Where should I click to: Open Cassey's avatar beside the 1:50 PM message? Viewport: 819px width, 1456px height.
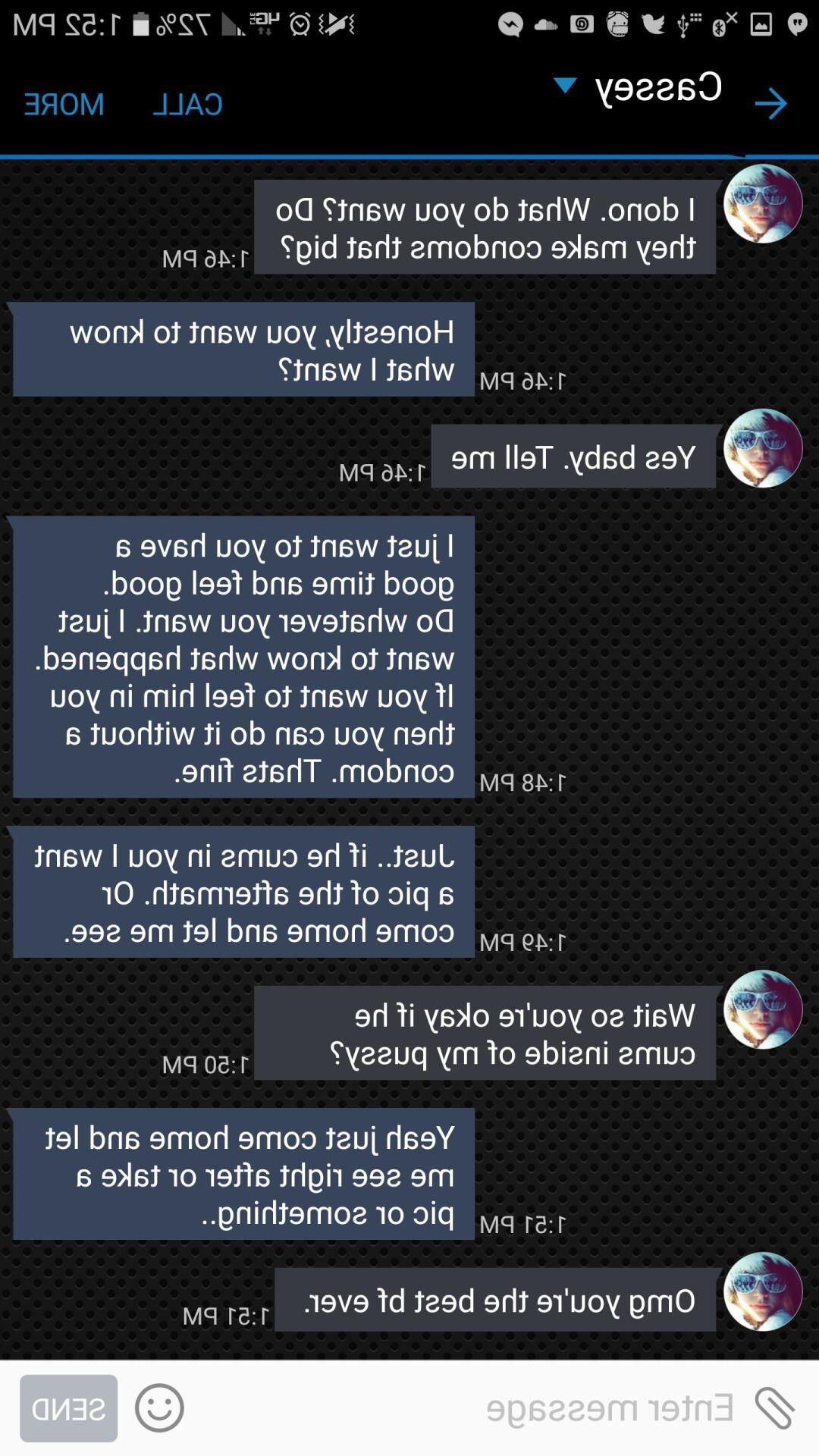click(762, 1010)
